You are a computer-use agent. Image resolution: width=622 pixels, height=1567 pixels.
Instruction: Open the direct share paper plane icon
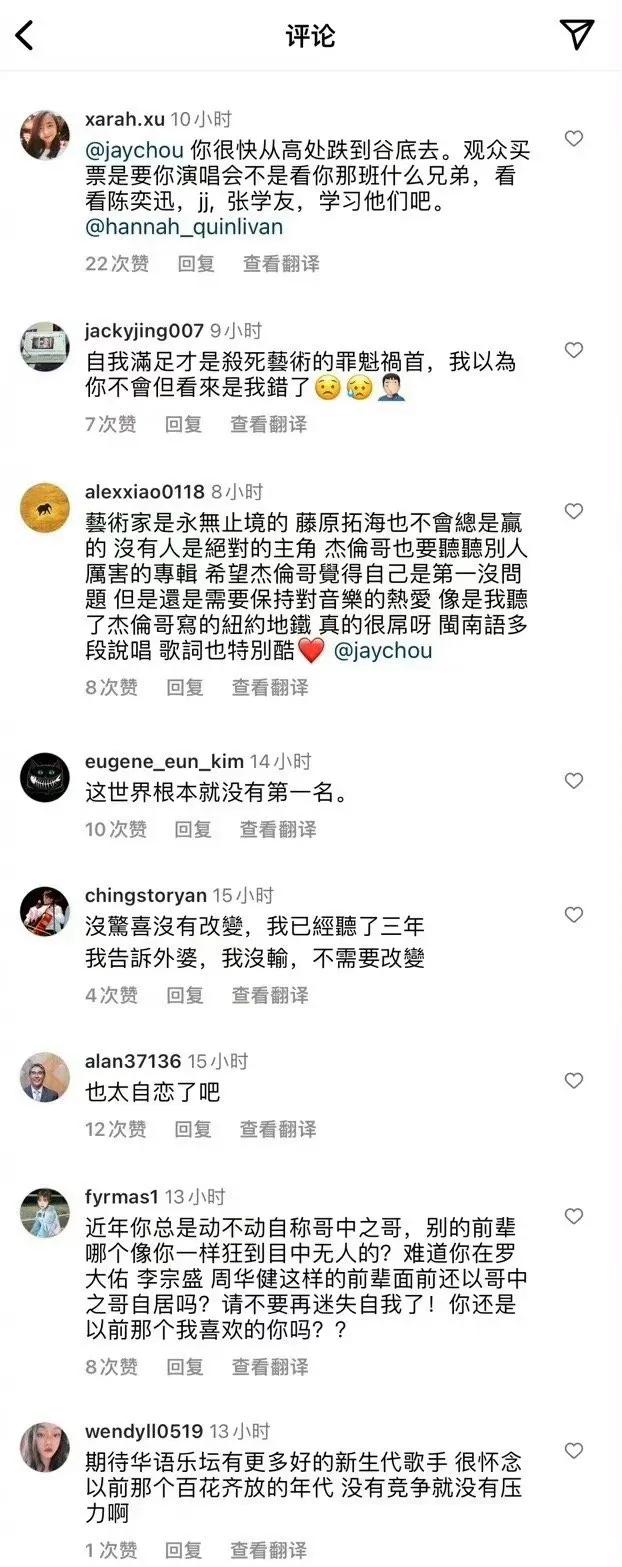577,35
